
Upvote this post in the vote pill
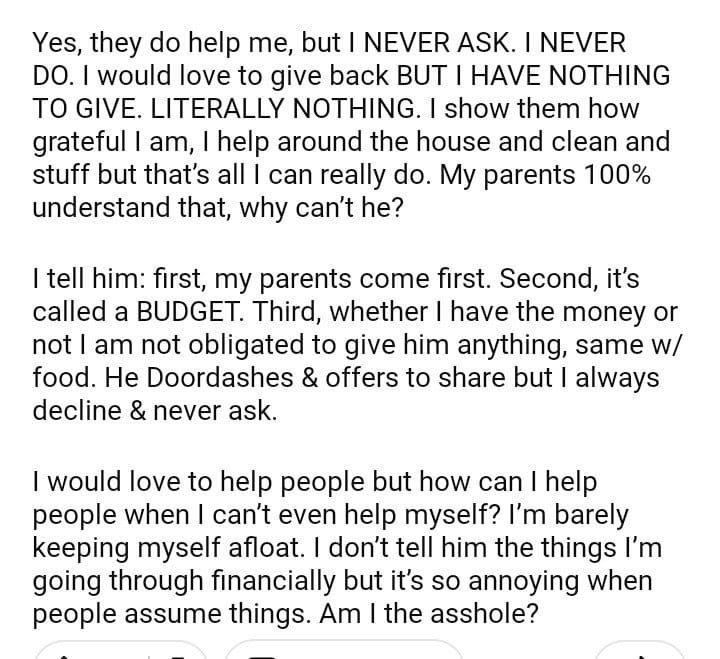pyautogui.click(x=62, y=654)
